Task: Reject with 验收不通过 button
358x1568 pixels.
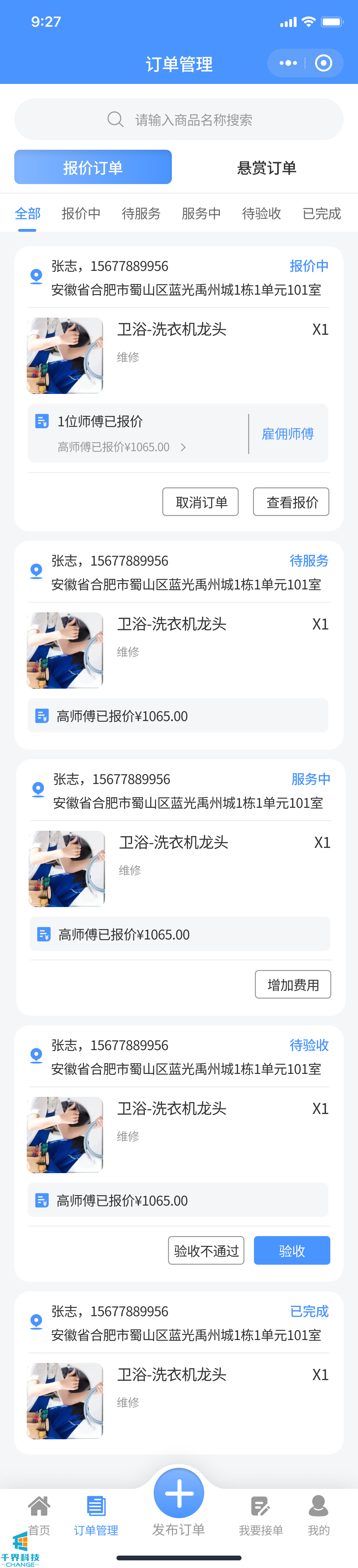Action: pyautogui.click(x=207, y=1251)
